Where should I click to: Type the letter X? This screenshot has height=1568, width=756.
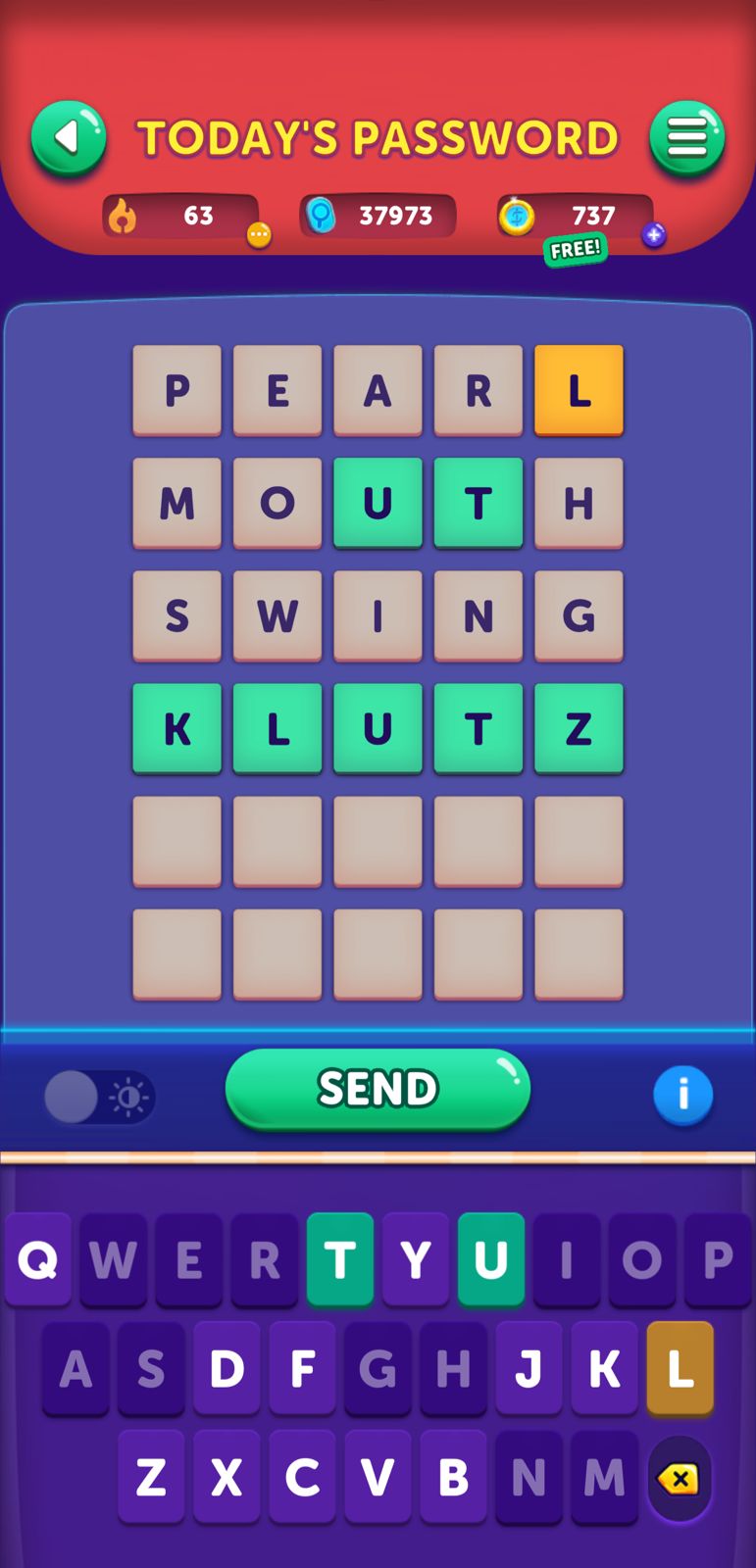pos(227,1477)
